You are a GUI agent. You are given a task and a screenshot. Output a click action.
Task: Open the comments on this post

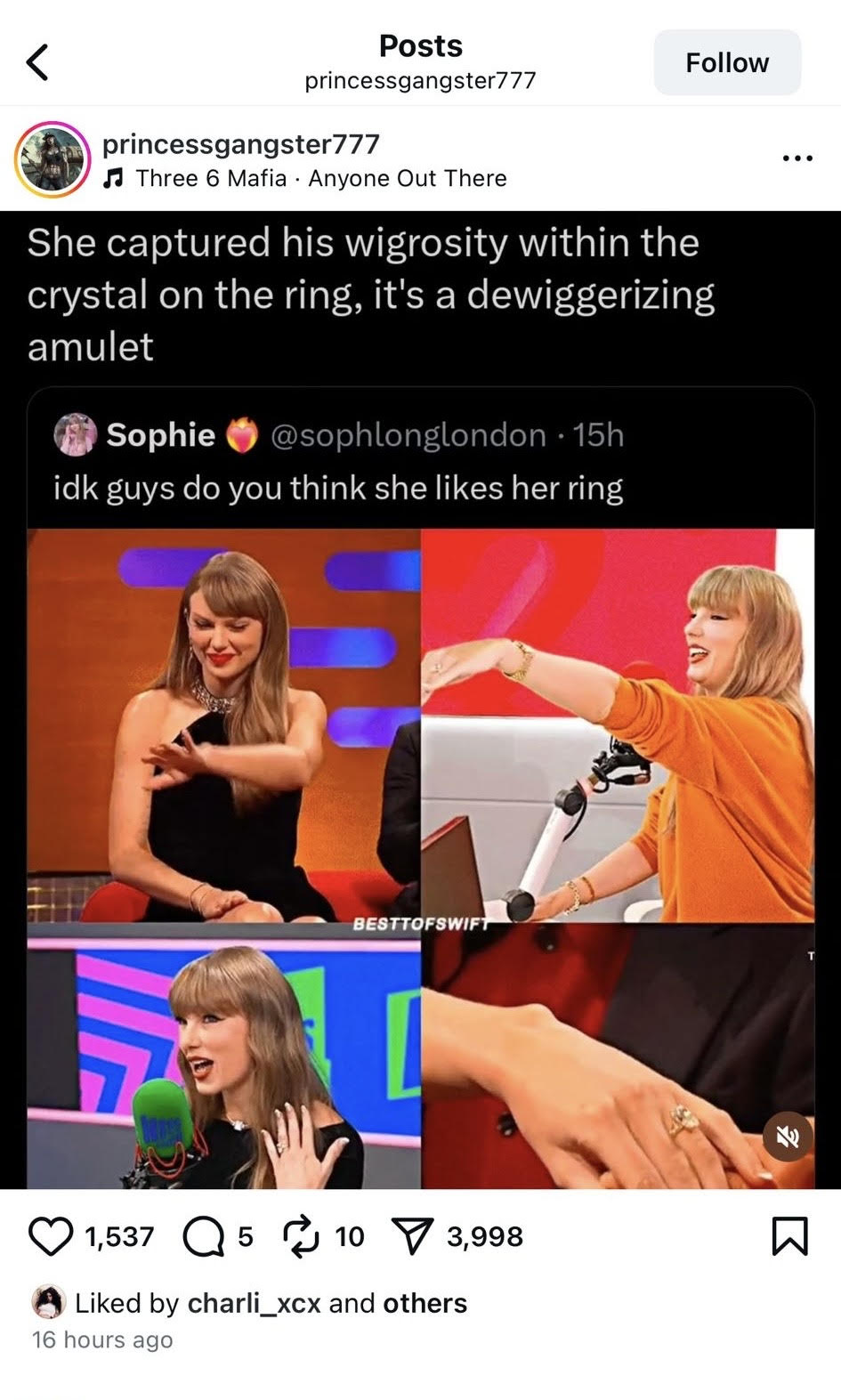[204, 1236]
